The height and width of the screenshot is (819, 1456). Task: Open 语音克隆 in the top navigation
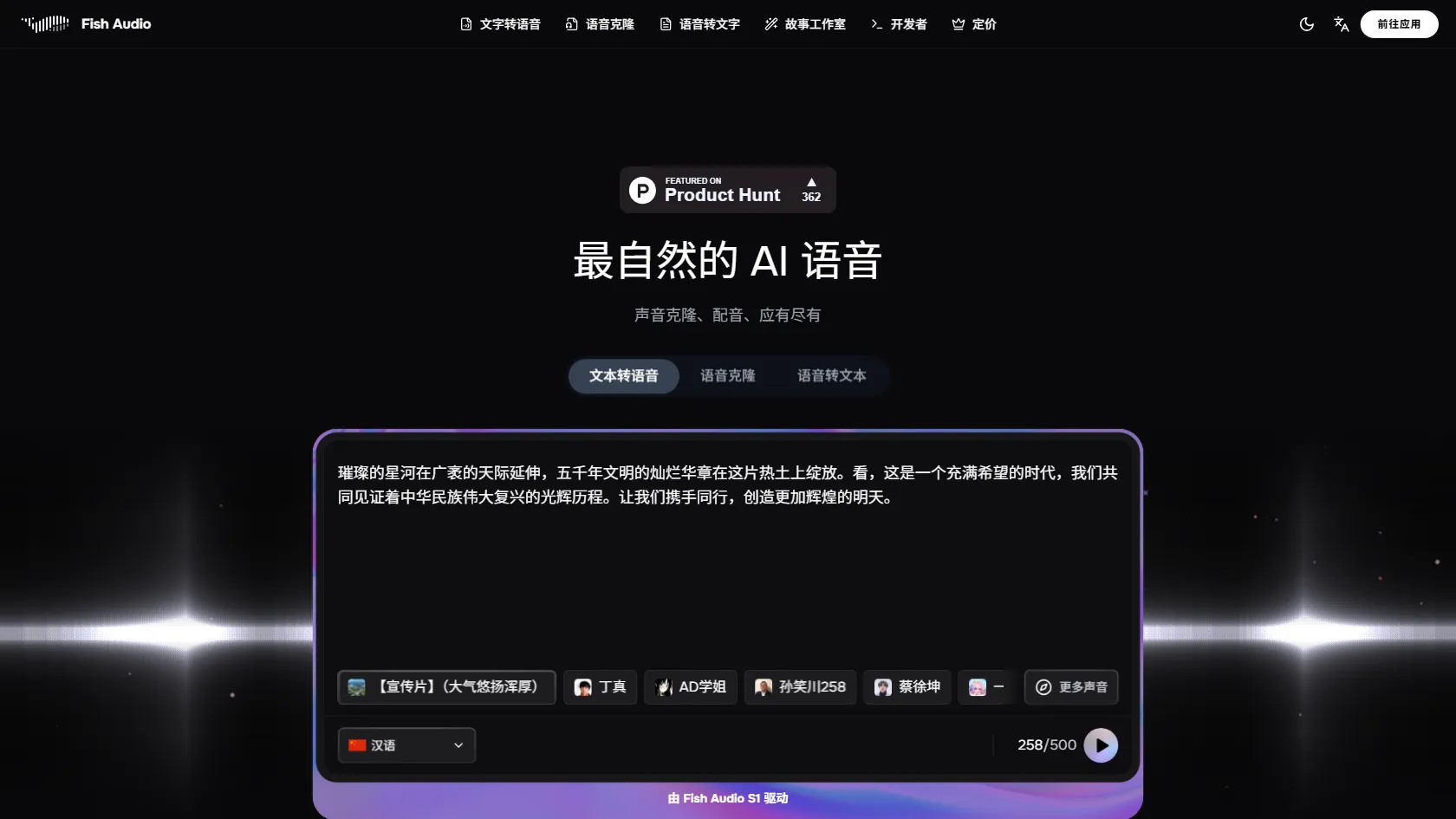600,24
